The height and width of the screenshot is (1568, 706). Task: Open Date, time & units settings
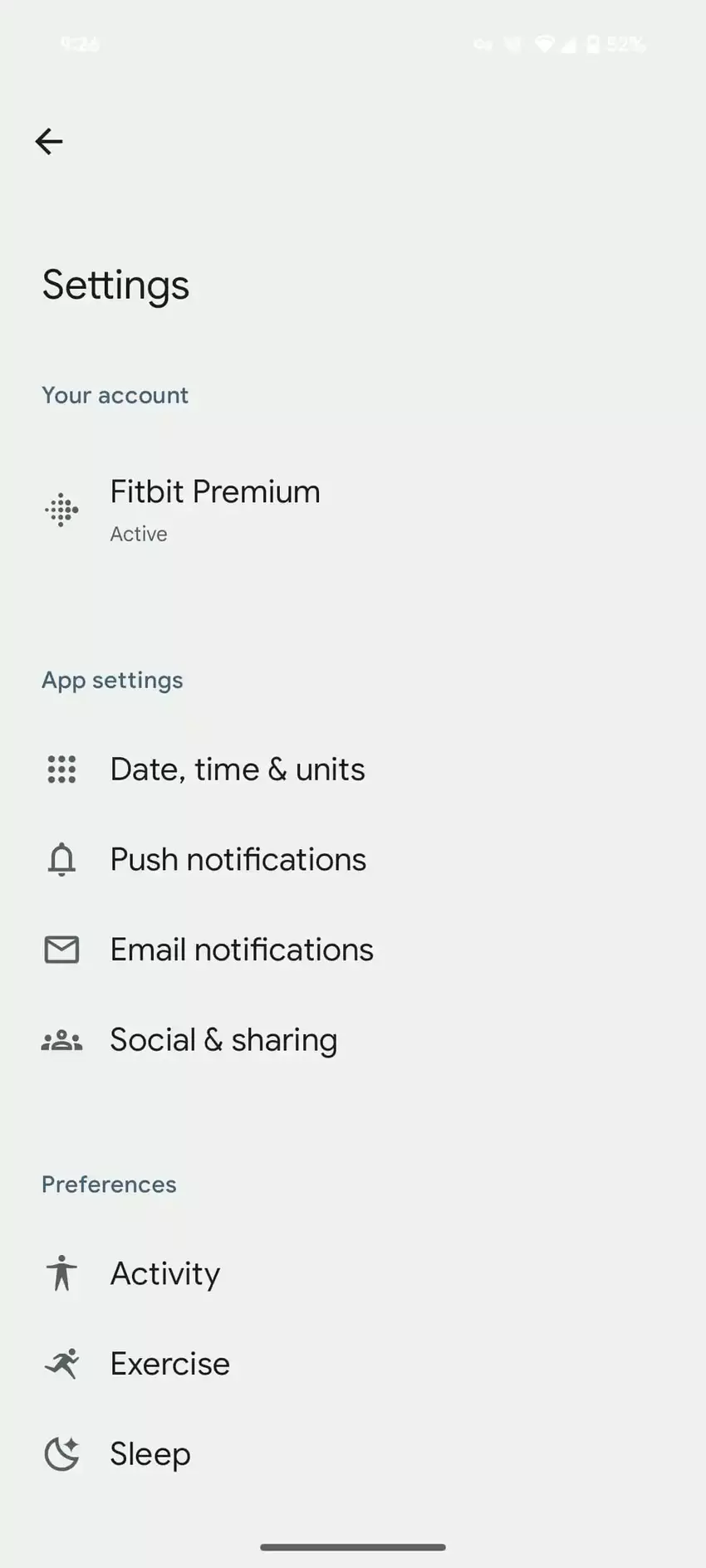[237, 769]
